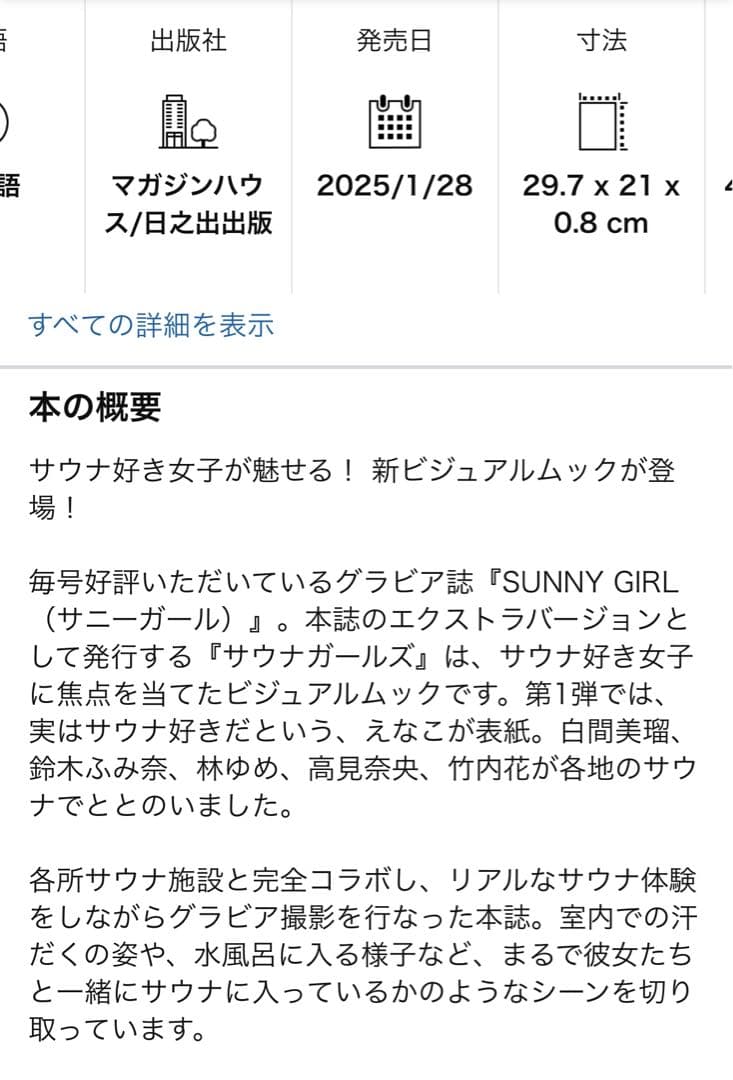The height and width of the screenshot is (1080, 733).
Task: Select the 寸法 column header
Action: (603, 42)
